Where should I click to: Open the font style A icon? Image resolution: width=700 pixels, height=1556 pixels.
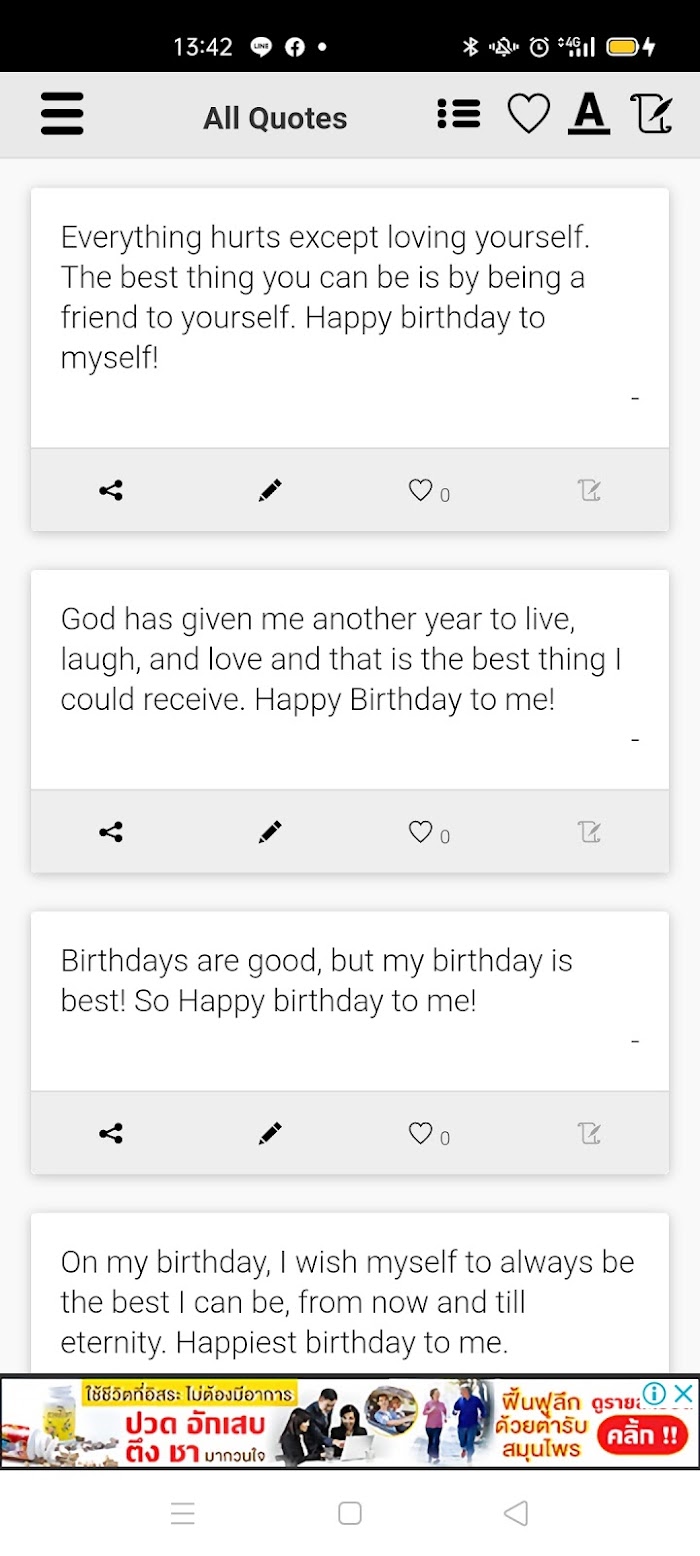pos(589,114)
